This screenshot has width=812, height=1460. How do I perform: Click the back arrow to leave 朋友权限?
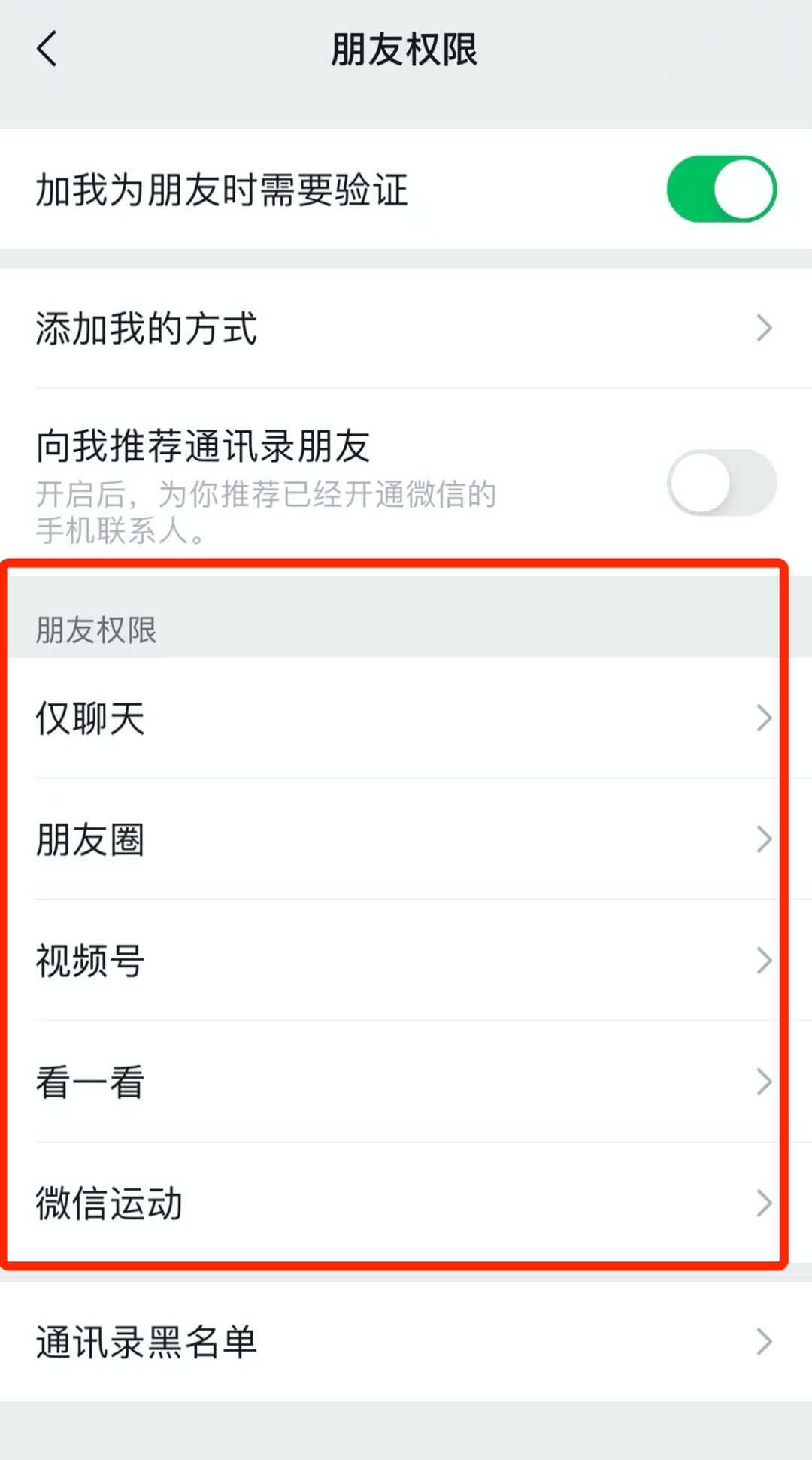pos(47,50)
